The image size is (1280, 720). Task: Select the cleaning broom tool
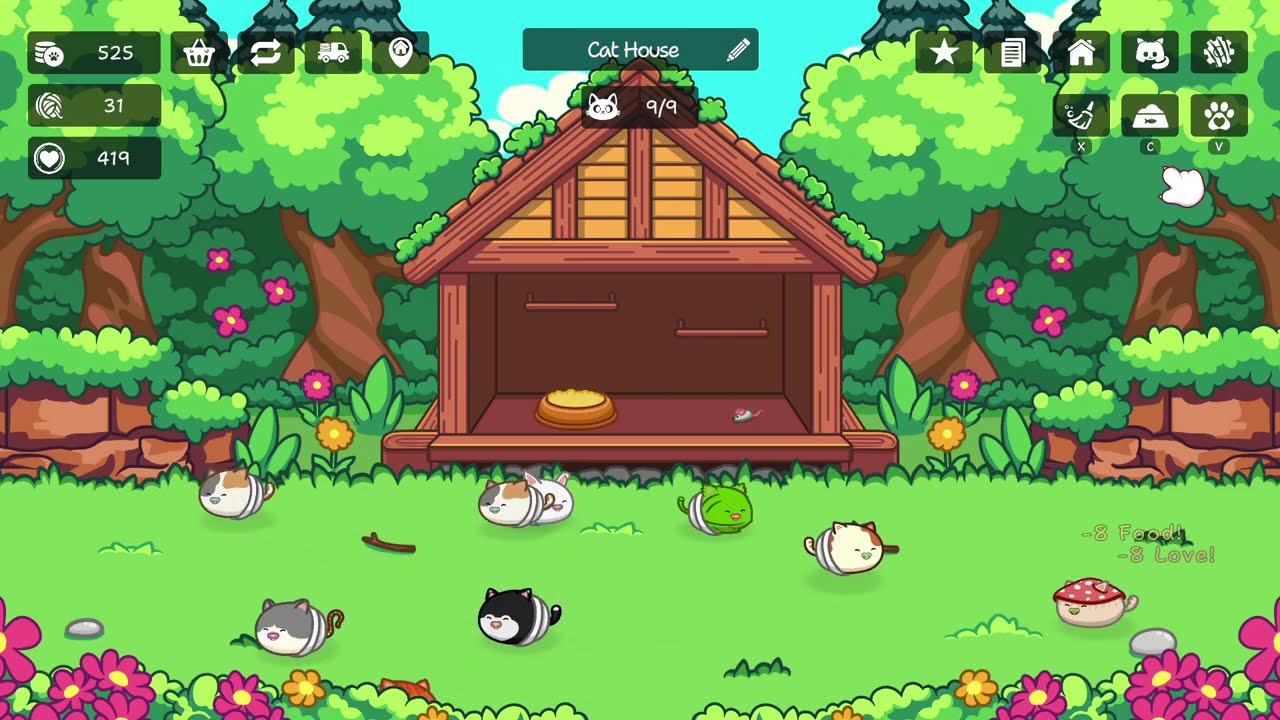[1081, 116]
